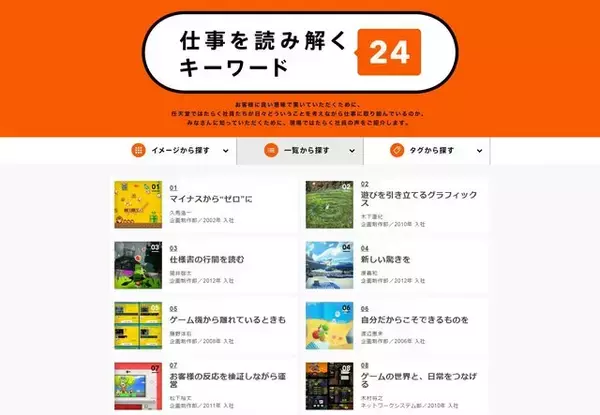Viewport: 600px width, 415px height.
Task: Open the タグから探す tab
Action: coord(425,151)
